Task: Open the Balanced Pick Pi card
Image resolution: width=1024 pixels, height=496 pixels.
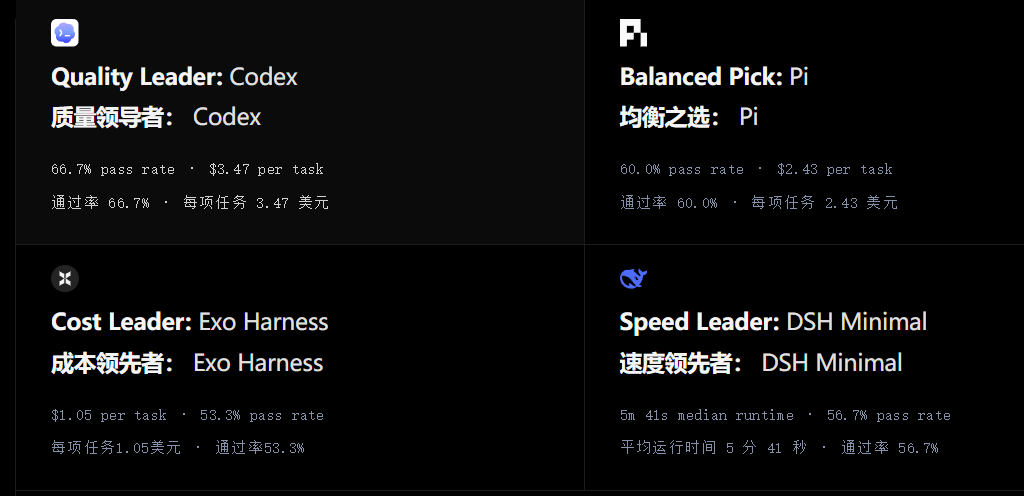Action: [805, 122]
